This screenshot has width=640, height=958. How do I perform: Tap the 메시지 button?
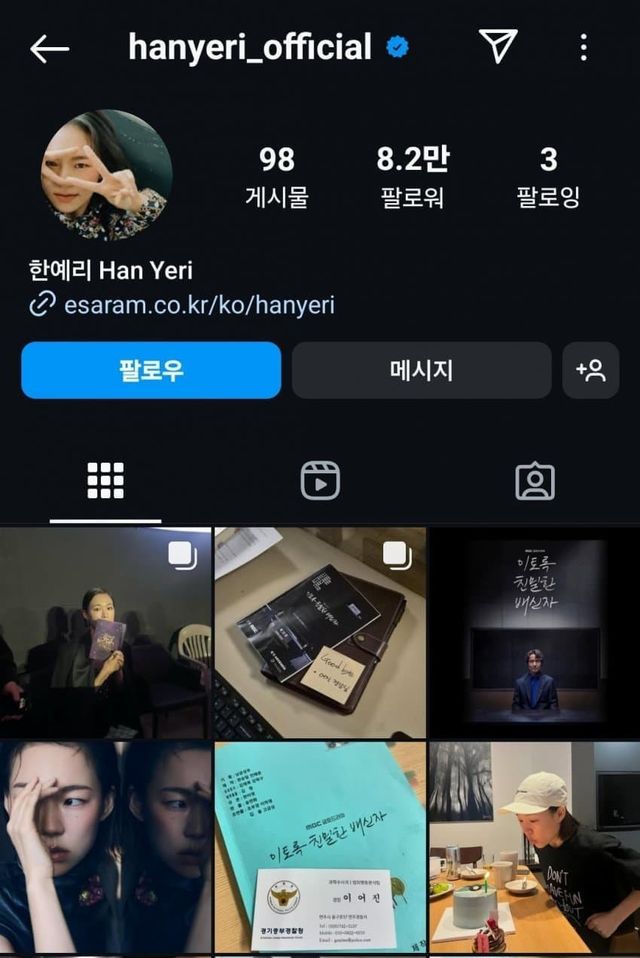click(421, 371)
